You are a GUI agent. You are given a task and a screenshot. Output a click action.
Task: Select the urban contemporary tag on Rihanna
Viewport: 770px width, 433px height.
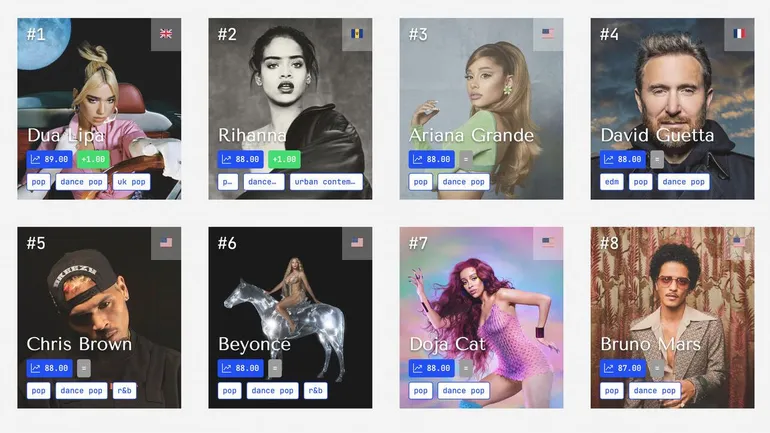point(326,182)
